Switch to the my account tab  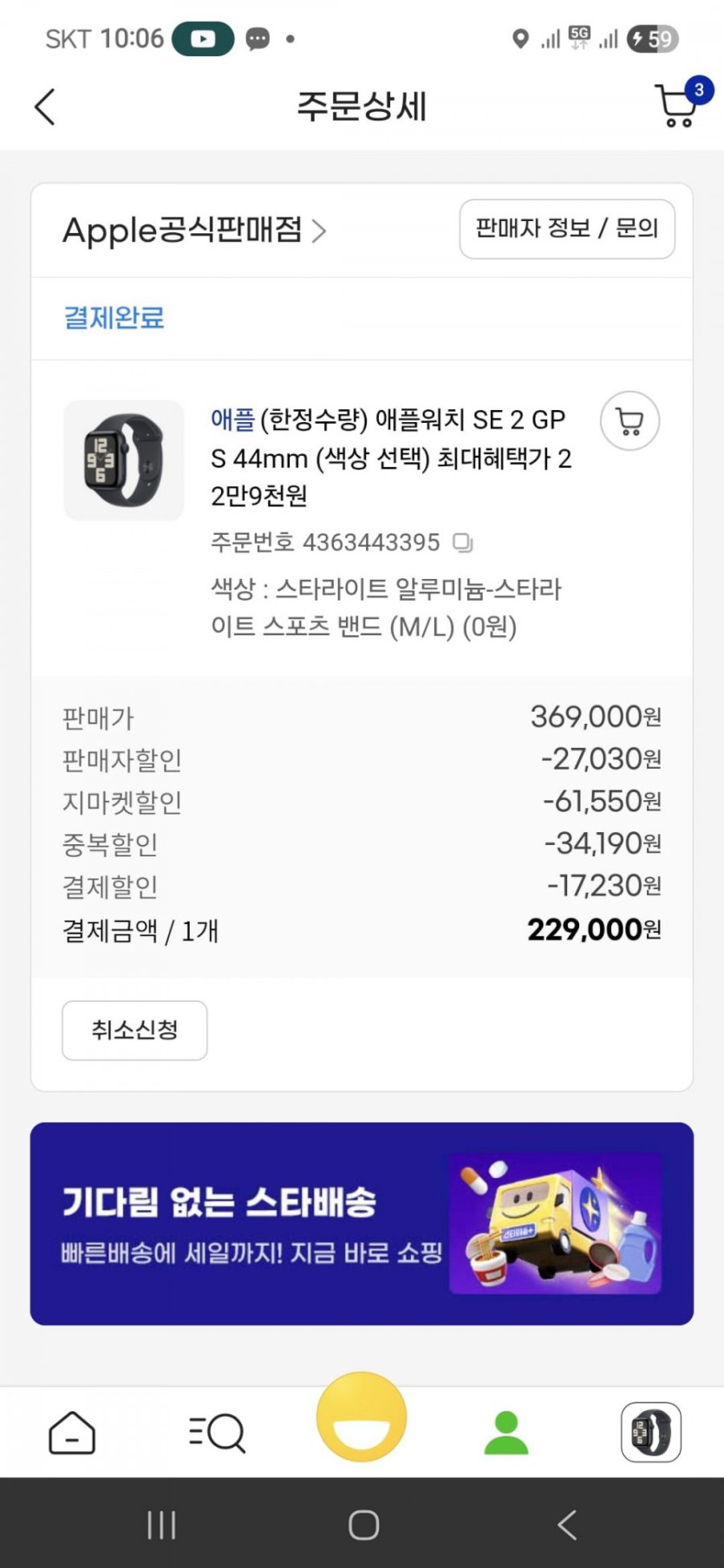[x=506, y=1432]
